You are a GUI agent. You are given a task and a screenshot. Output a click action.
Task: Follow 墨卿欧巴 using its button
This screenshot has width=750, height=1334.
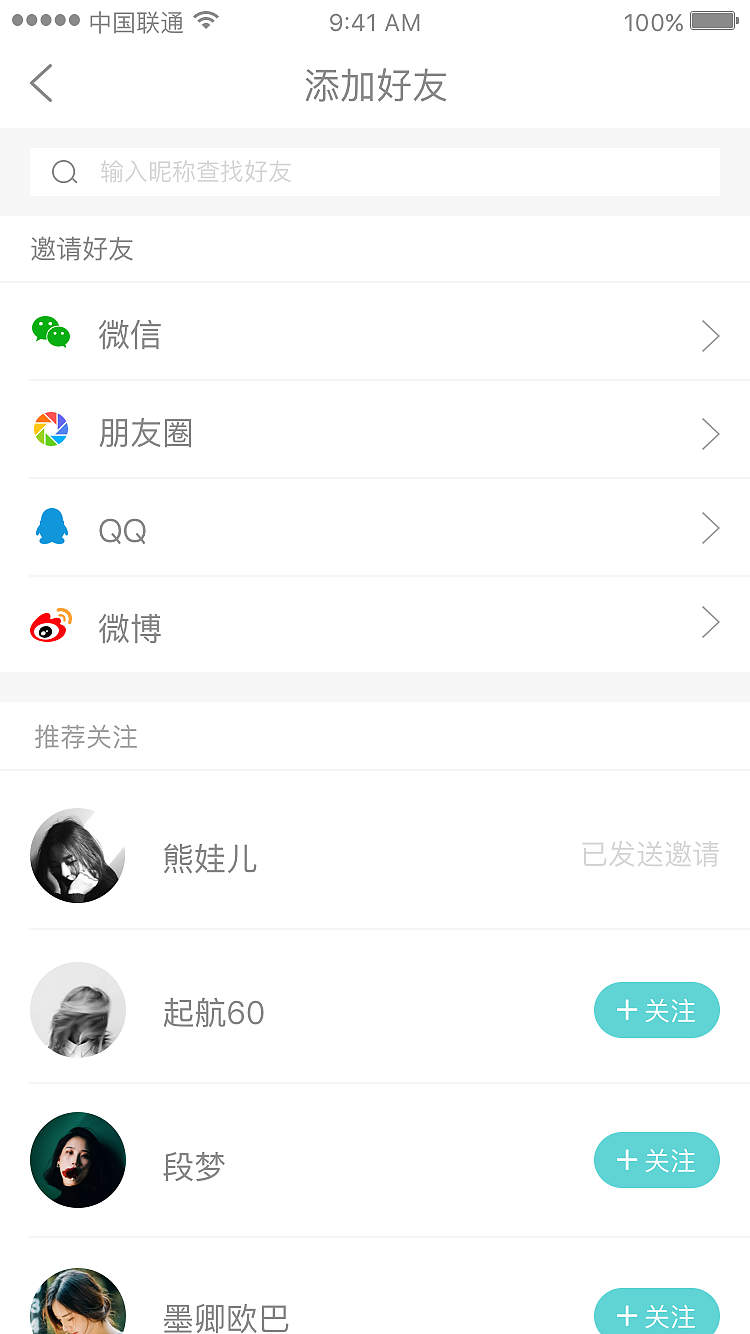click(x=657, y=1315)
